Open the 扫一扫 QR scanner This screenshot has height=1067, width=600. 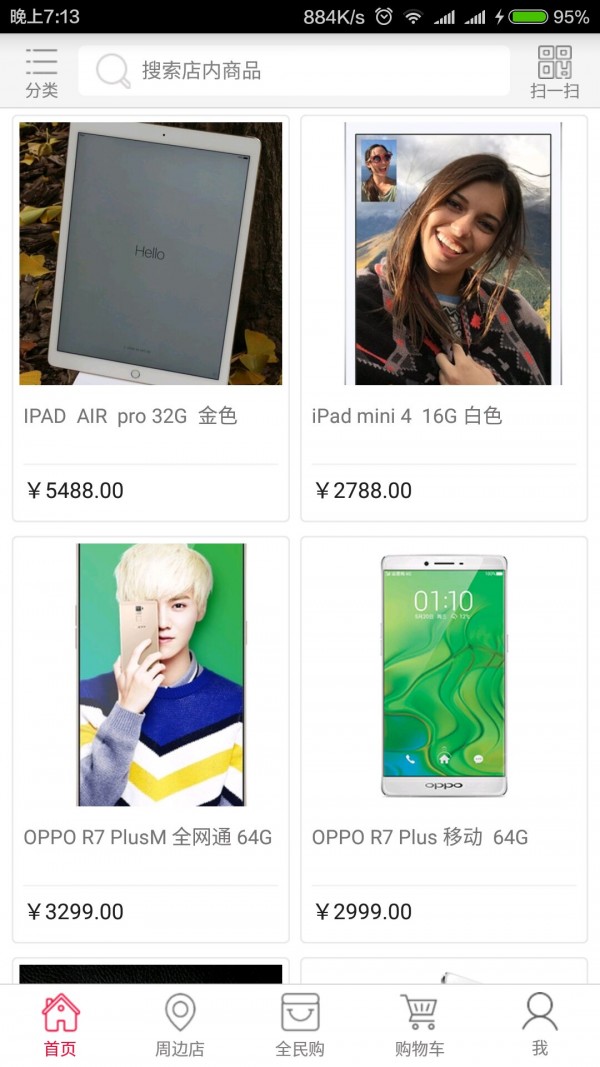click(x=554, y=72)
